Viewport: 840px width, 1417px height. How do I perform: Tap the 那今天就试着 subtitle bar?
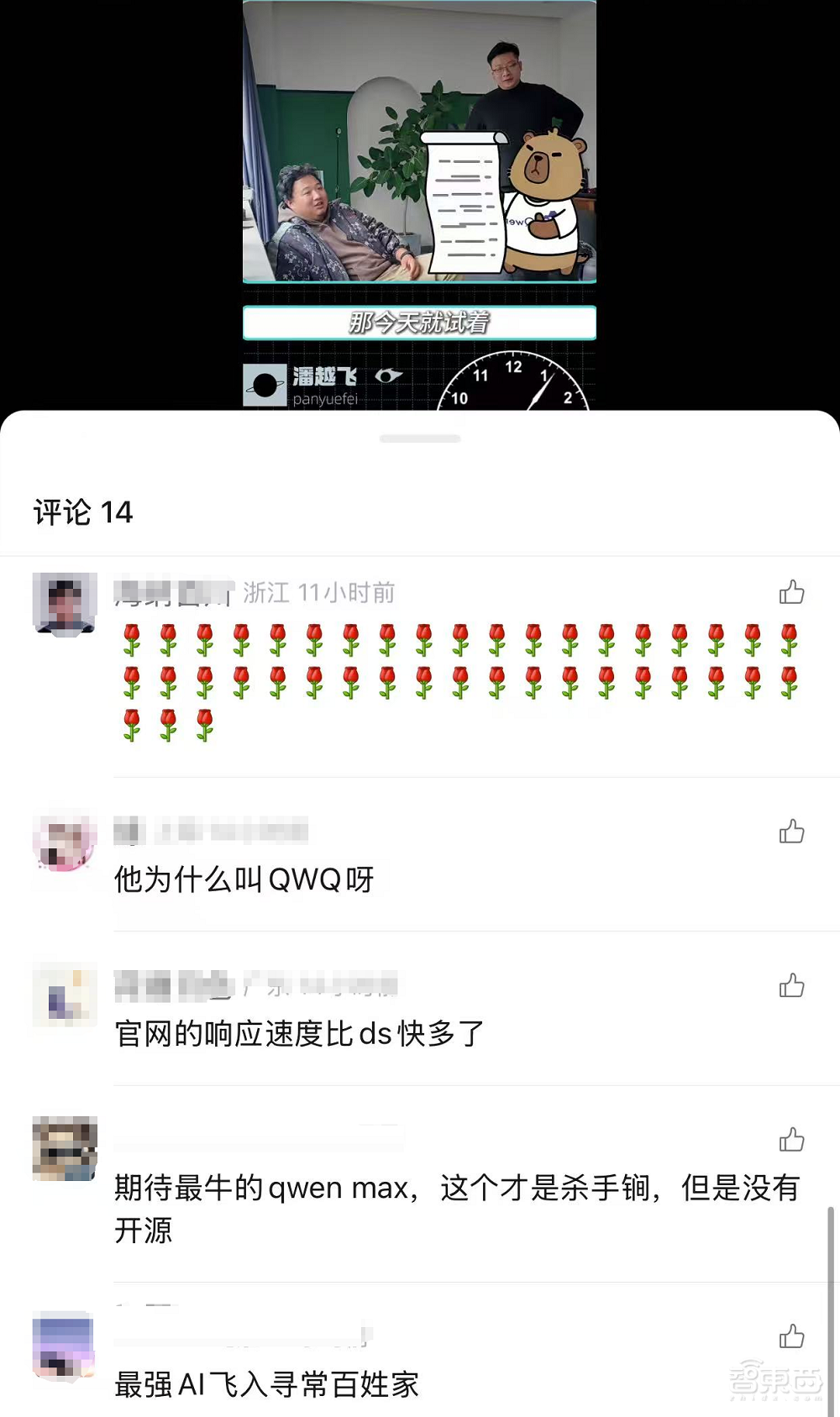point(419,322)
